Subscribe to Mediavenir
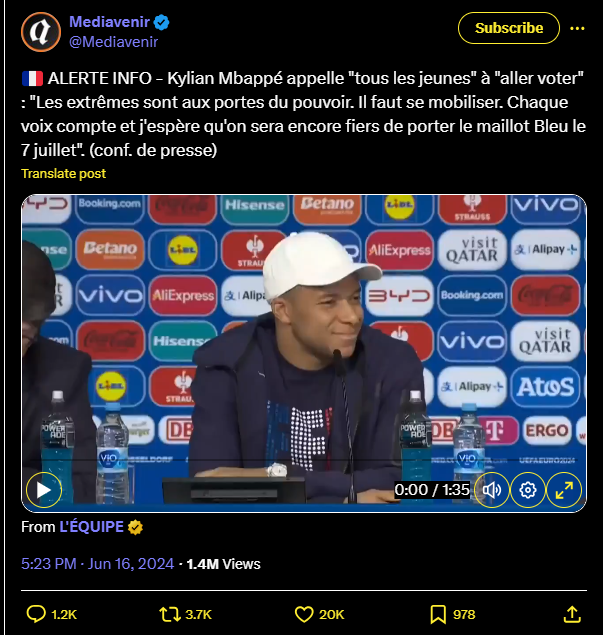603x635 pixels. pos(508,28)
